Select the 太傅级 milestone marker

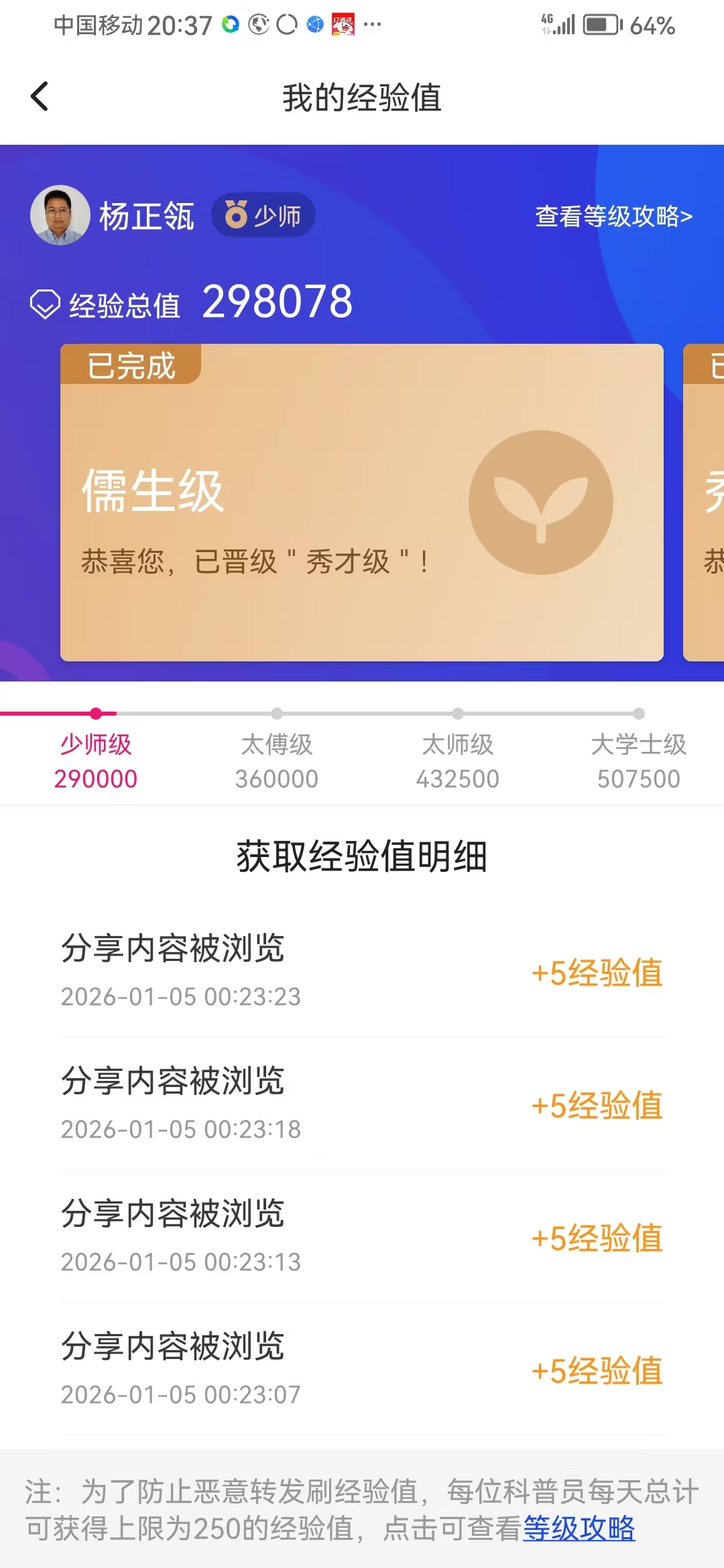pos(277,714)
